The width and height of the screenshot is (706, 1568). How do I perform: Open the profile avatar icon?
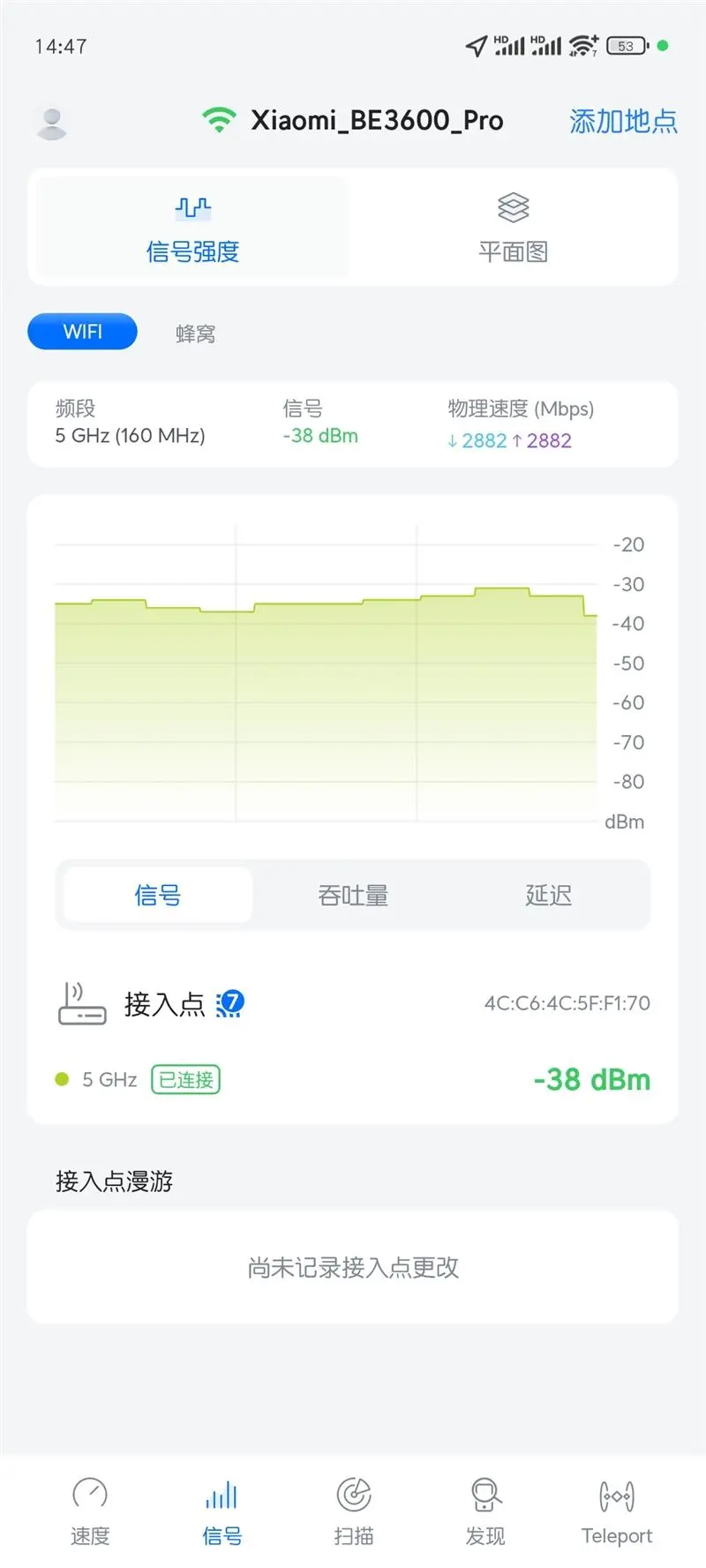(53, 121)
